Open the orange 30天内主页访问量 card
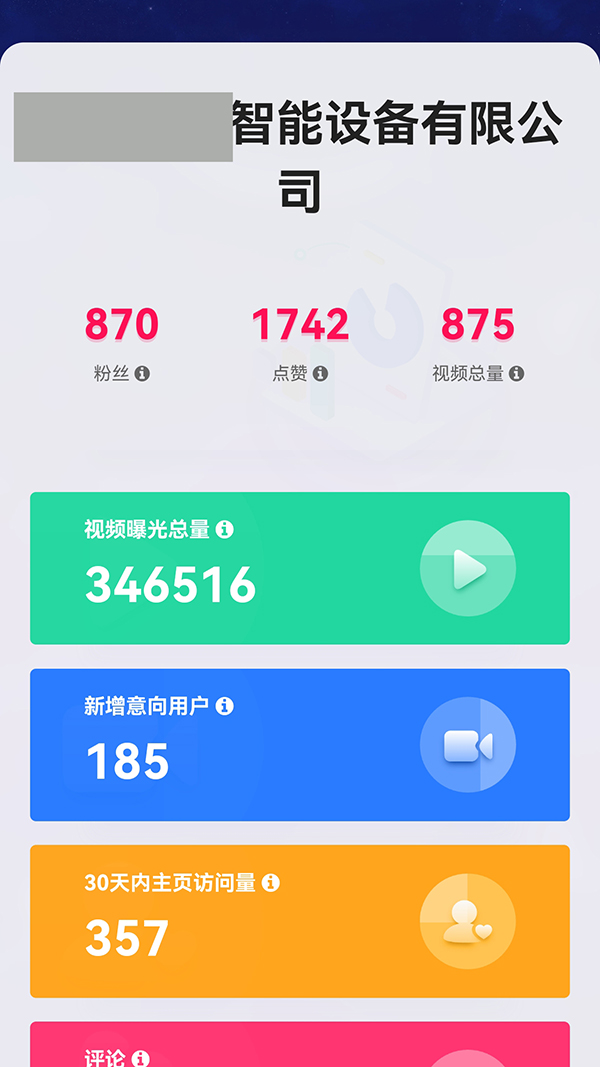The width and height of the screenshot is (600, 1067). point(300,921)
